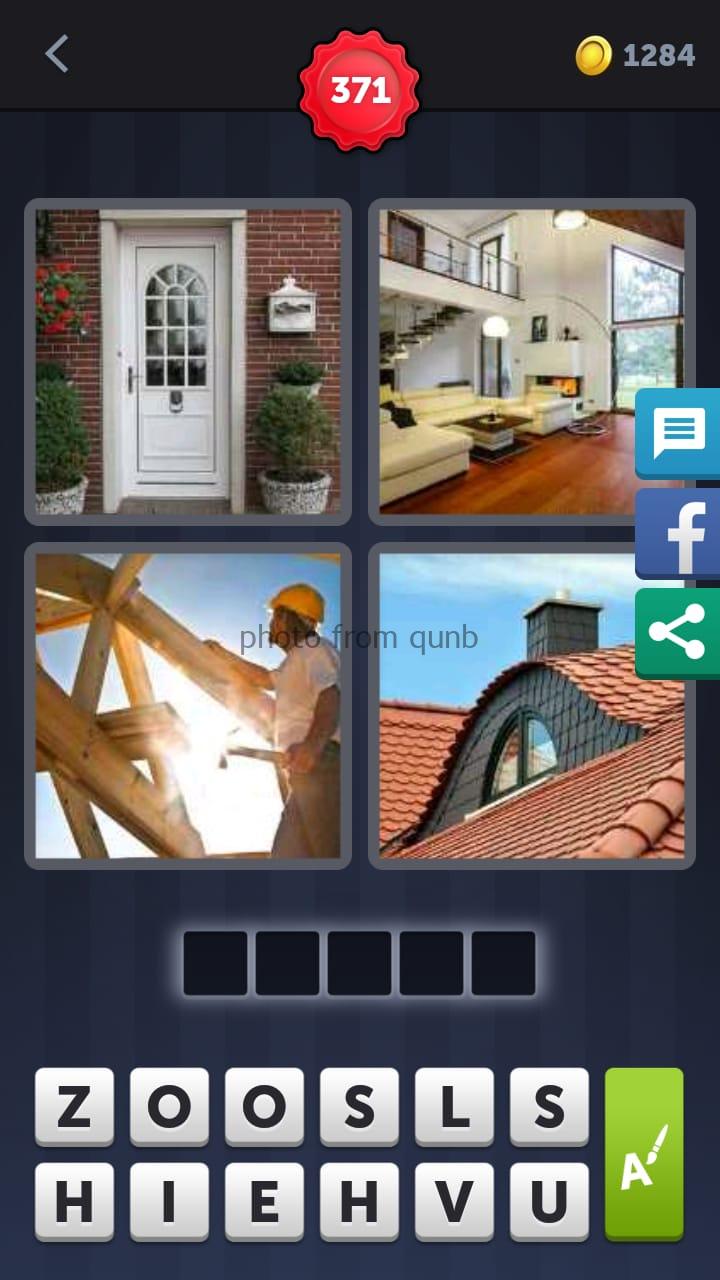The image size is (720, 1280).
Task: Go back using the top-left arrow
Action: click(x=57, y=54)
